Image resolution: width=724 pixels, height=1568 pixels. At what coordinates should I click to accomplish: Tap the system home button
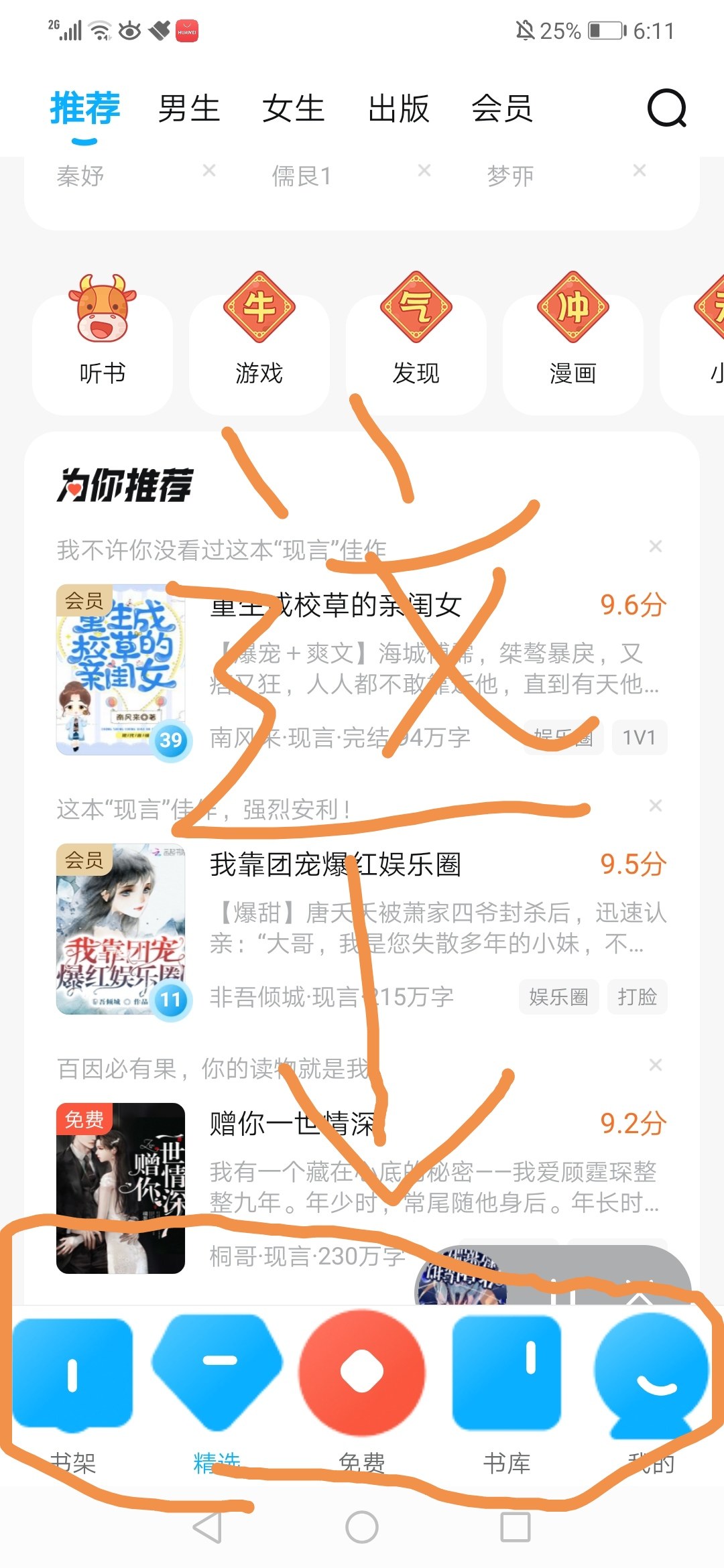[362, 1528]
